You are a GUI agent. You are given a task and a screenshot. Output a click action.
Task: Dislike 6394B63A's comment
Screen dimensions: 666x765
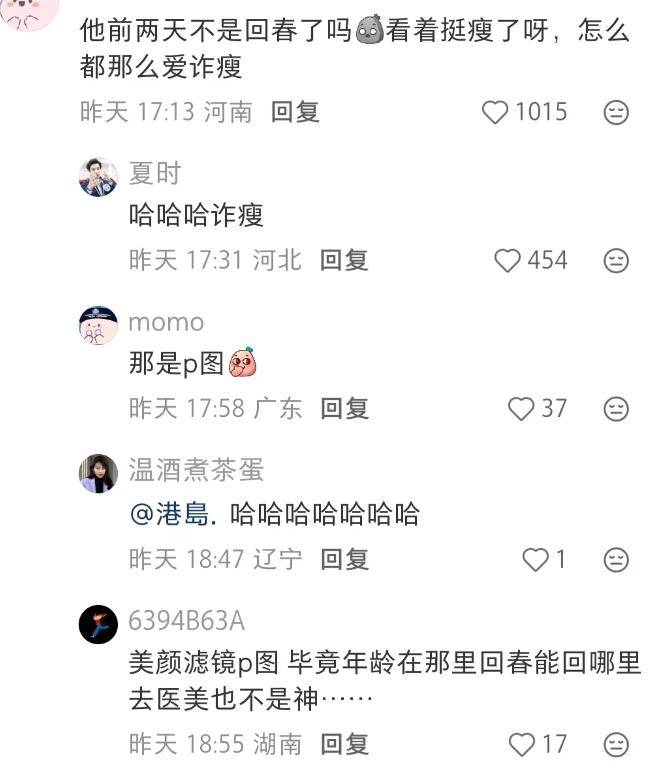(x=617, y=745)
